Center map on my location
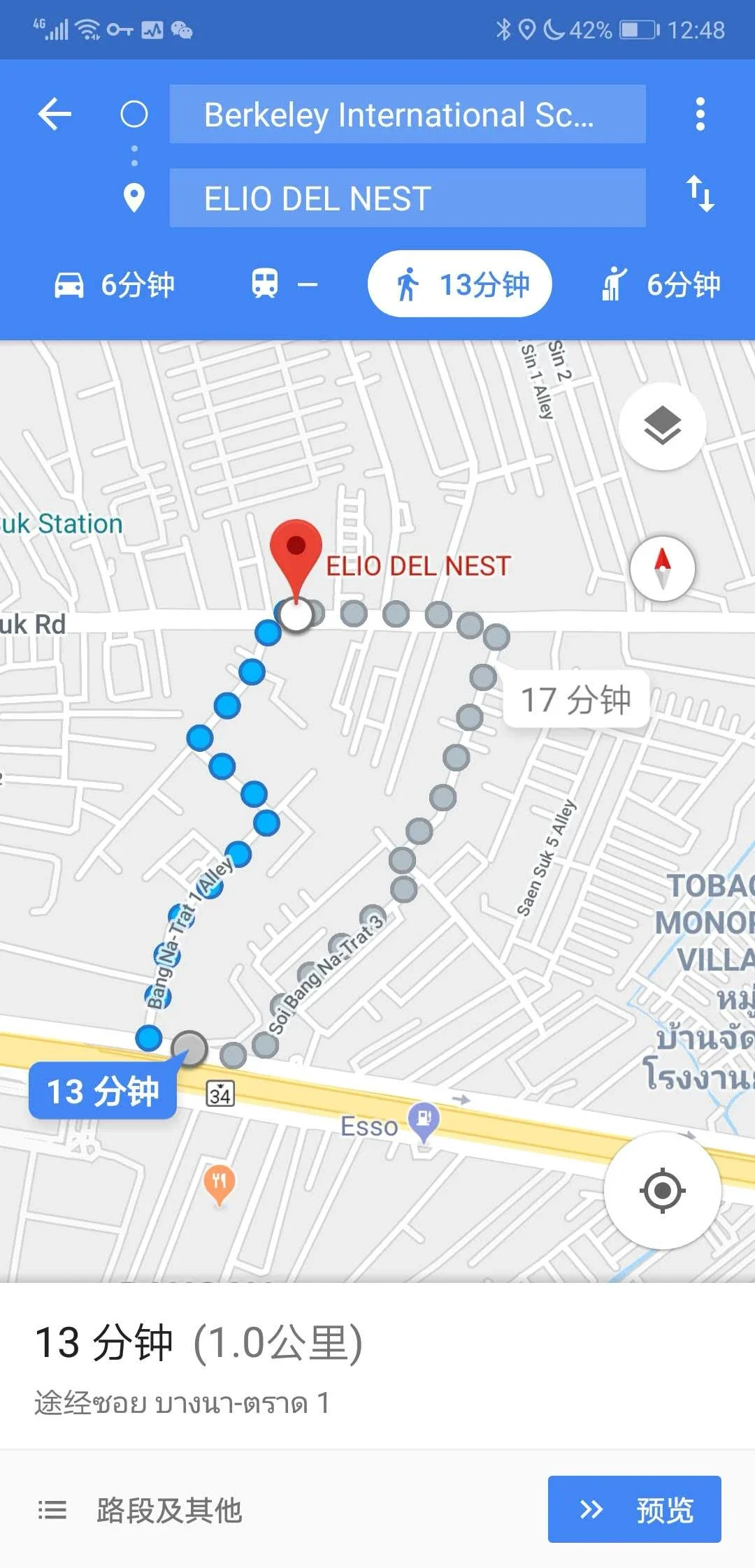 point(662,1190)
